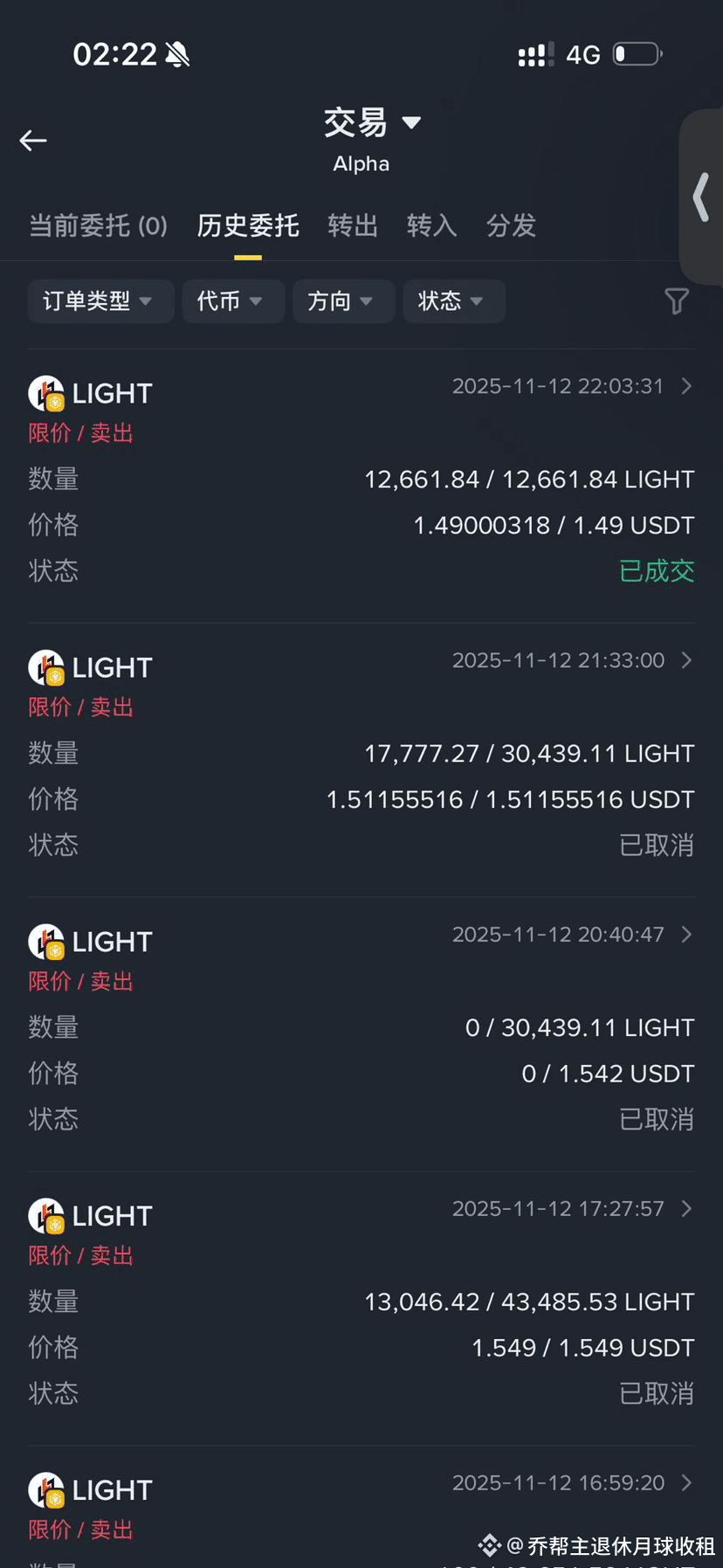
Task: Expand the side panel handle arrow
Action: (x=701, y=197)
